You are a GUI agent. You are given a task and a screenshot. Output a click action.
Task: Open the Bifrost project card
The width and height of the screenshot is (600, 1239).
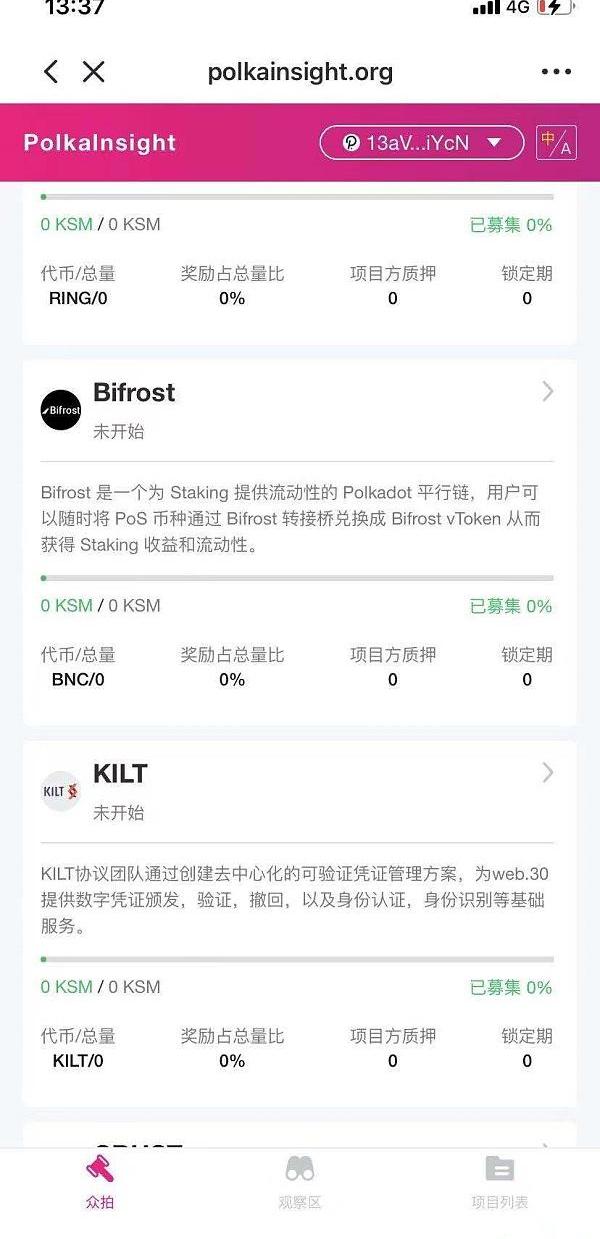[x=299, y=410]
